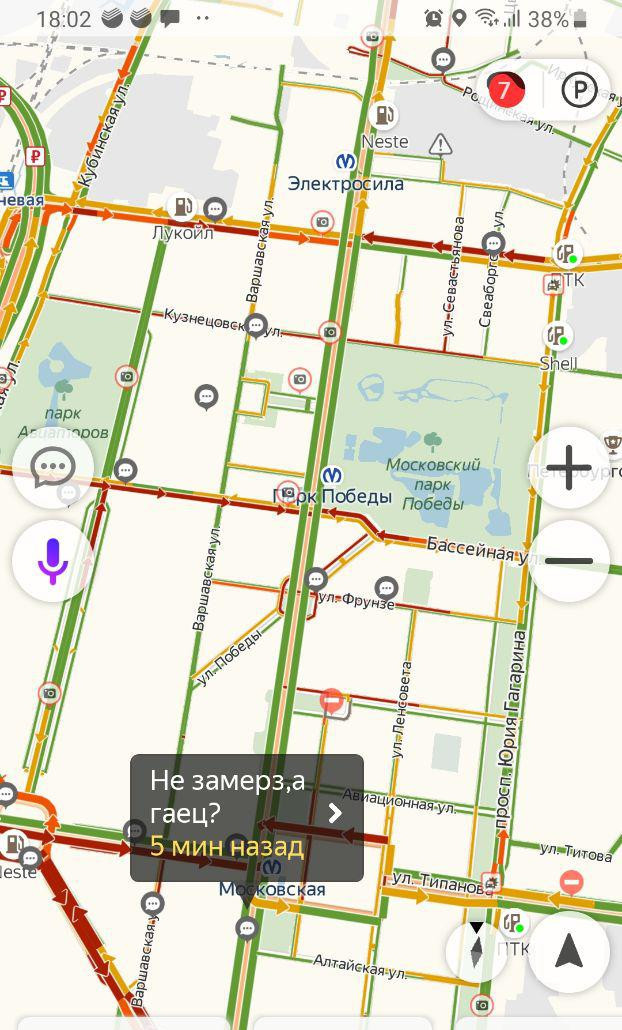Zoom out with the minus button

[569, 561]
